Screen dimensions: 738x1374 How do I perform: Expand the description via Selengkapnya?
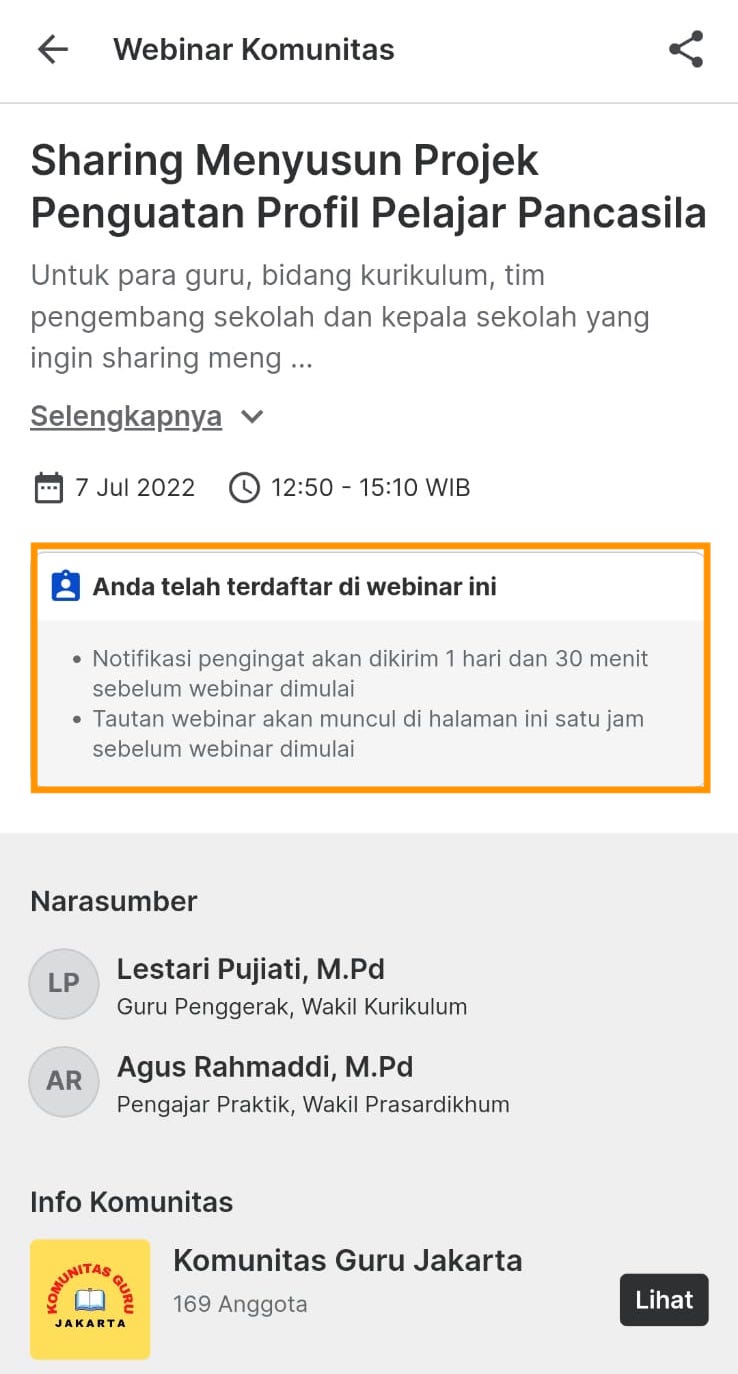[127, 416]
